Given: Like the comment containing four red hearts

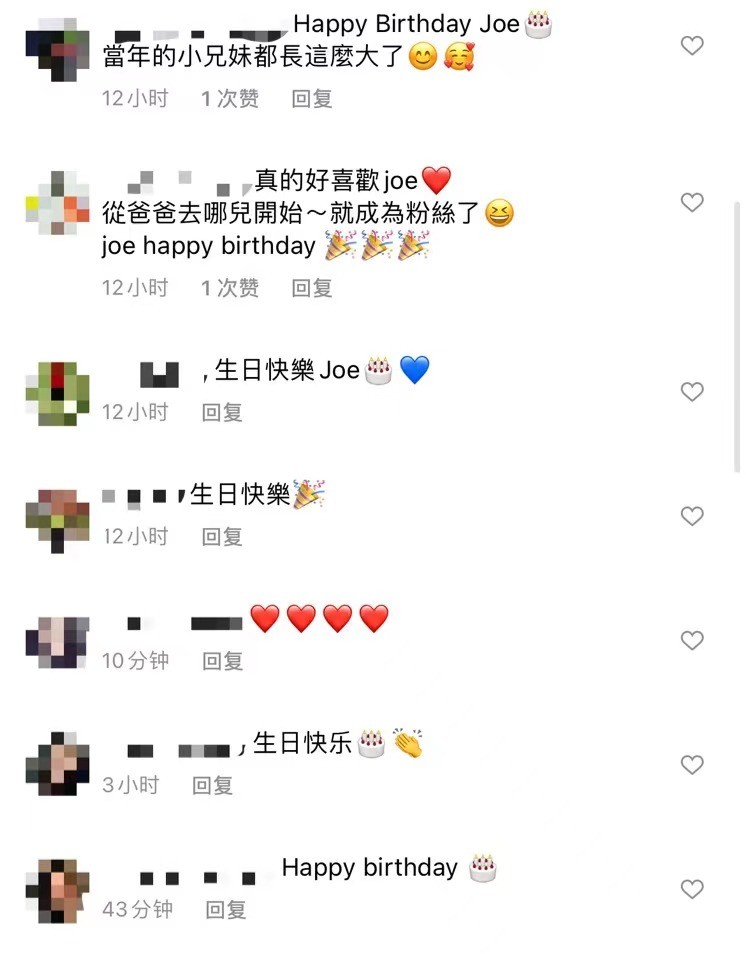Looking at the screenshot, I should coord(692,640).
